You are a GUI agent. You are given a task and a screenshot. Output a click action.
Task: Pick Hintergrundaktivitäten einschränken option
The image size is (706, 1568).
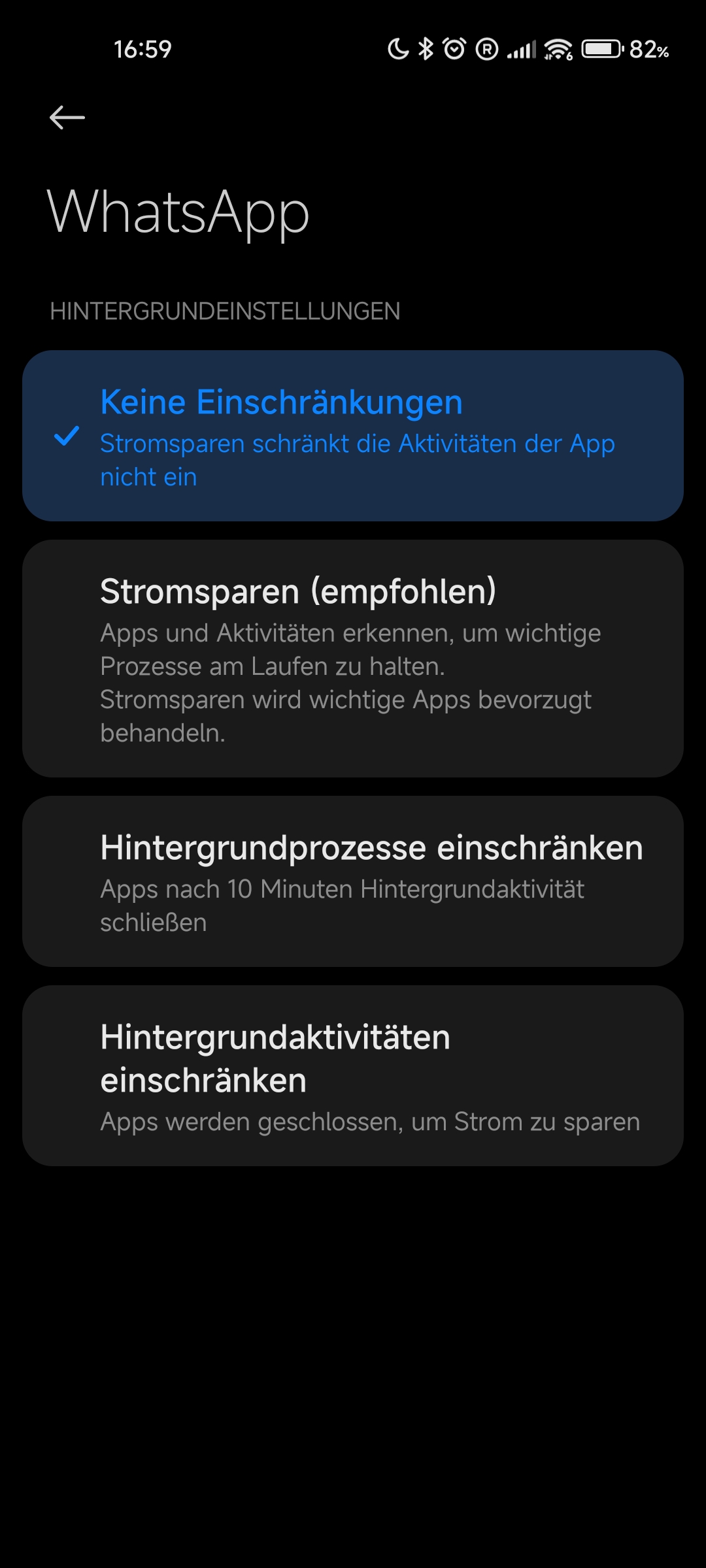tap(353, 1076)
